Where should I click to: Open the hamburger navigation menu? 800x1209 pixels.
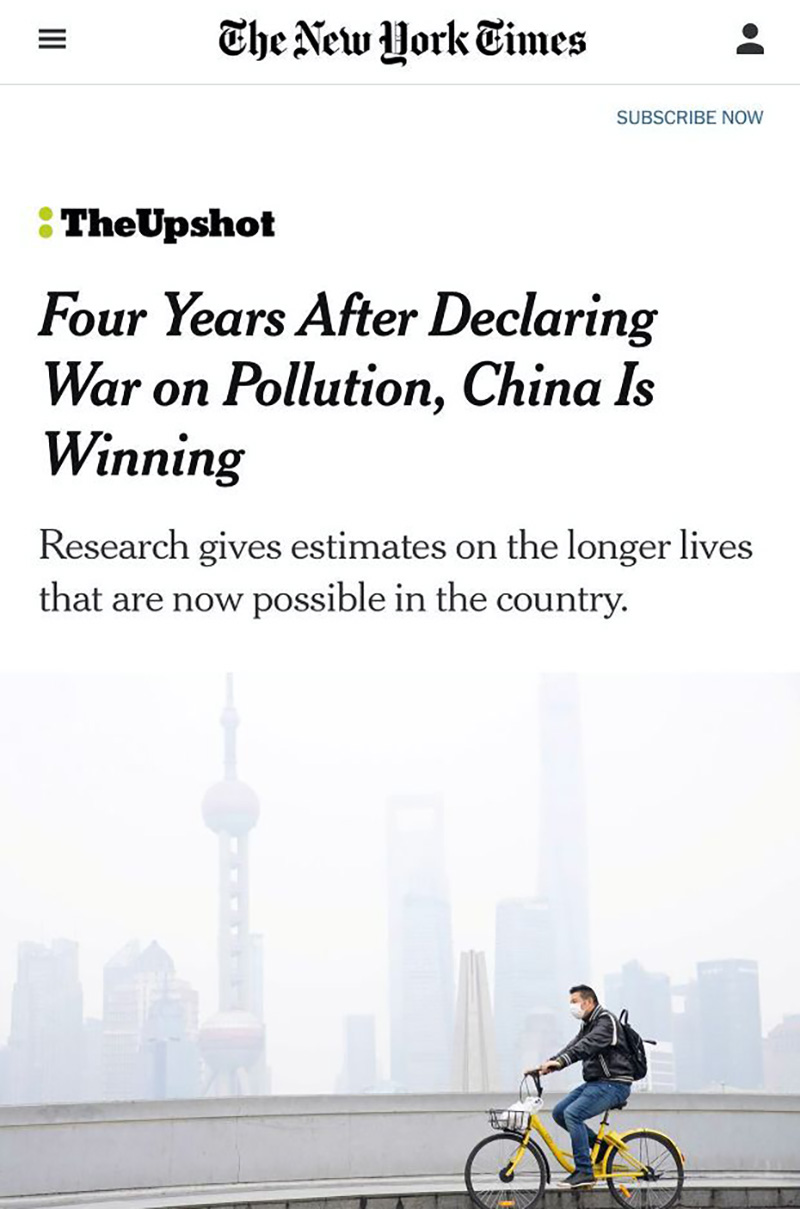pyautogui.click(x=51, y=40)
